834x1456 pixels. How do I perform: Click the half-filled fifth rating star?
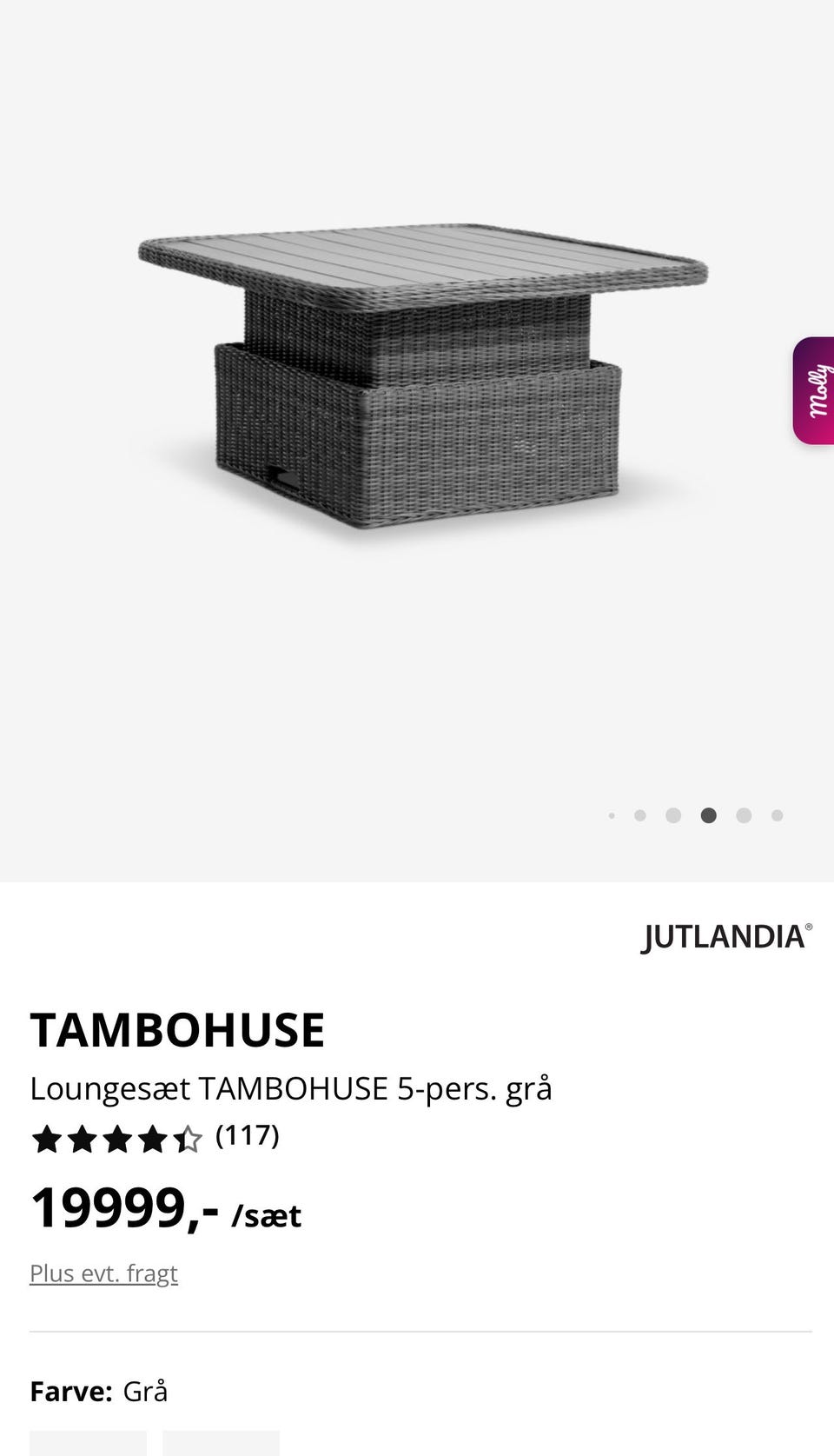click(188, 1136)
